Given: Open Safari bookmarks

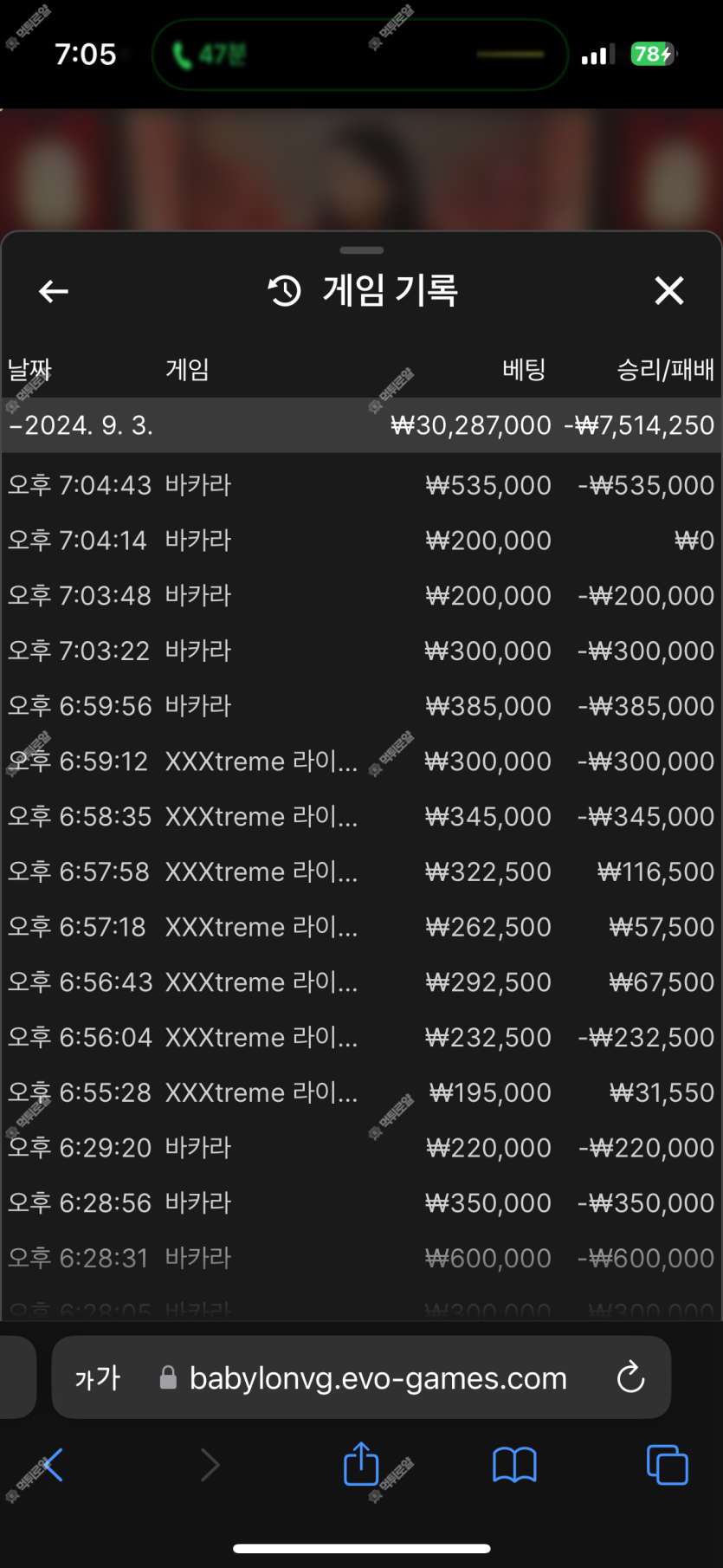Looking at the screenshot, I should 514,1465.
